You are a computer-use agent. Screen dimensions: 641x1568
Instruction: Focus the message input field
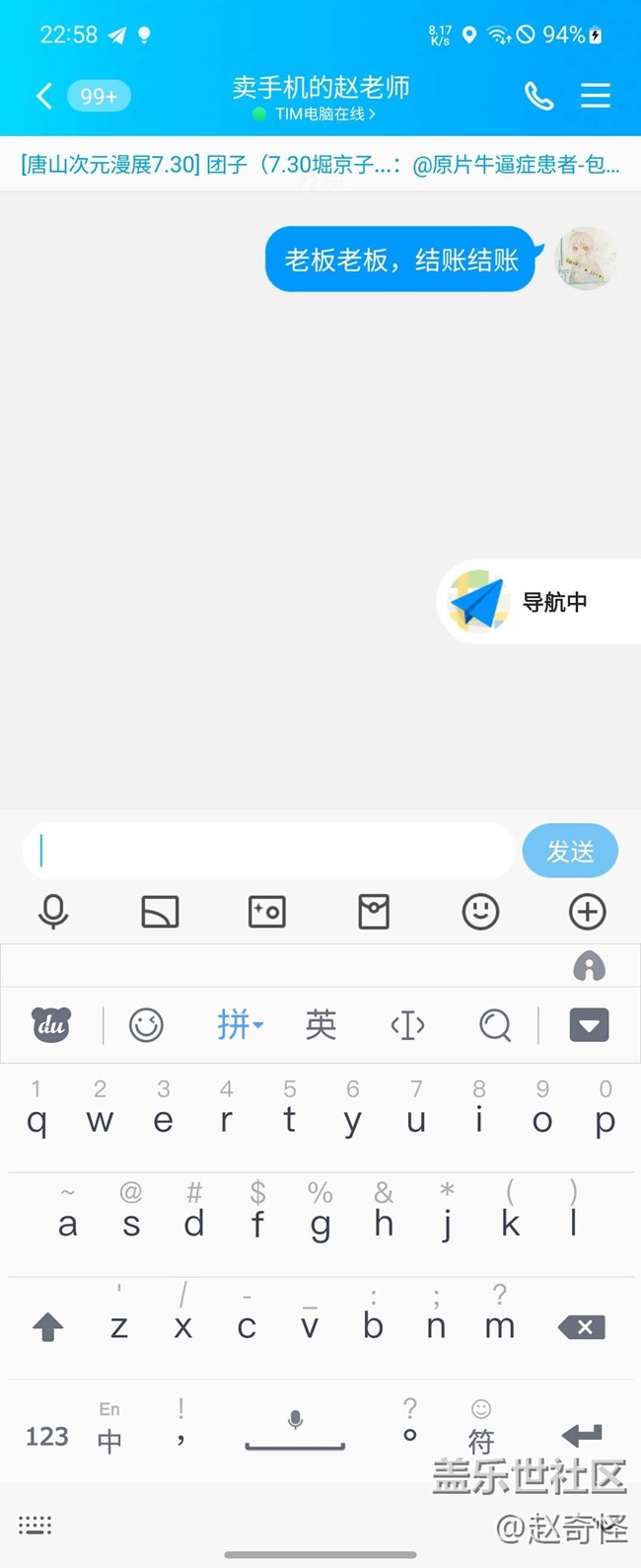click(x=268, y=851)
